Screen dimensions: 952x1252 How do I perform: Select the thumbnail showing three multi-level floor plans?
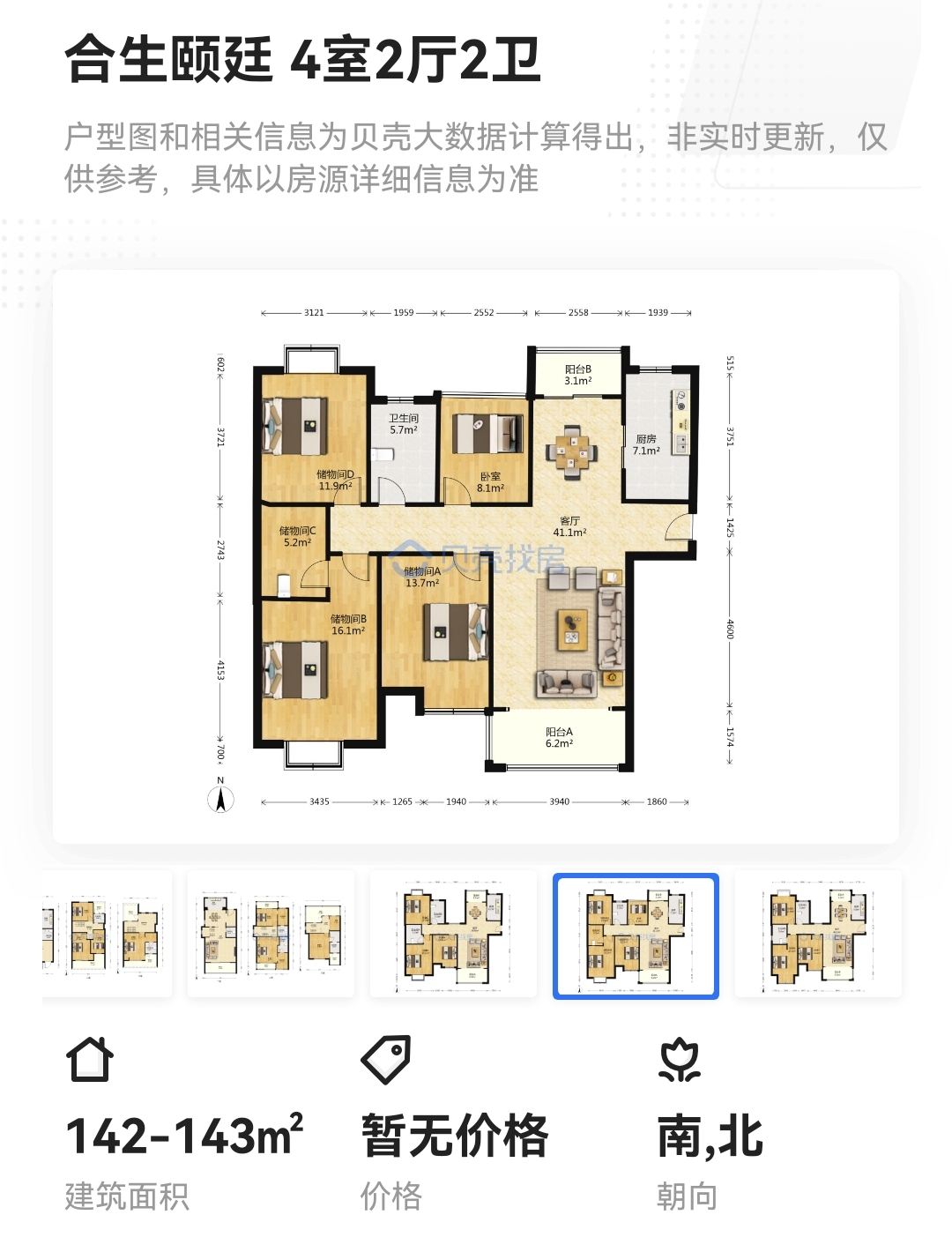click(x=271, y=935)
